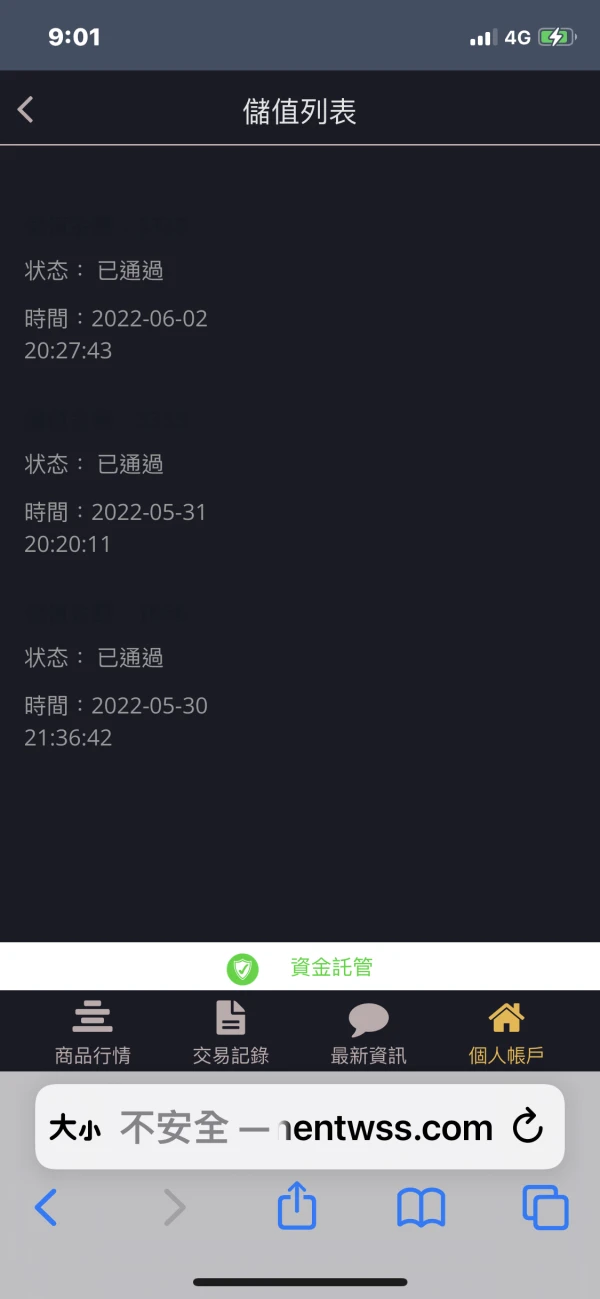The image size is (600, 1299).
Task: Switch to the 商品行情 tab
Action: [93, 1033]
